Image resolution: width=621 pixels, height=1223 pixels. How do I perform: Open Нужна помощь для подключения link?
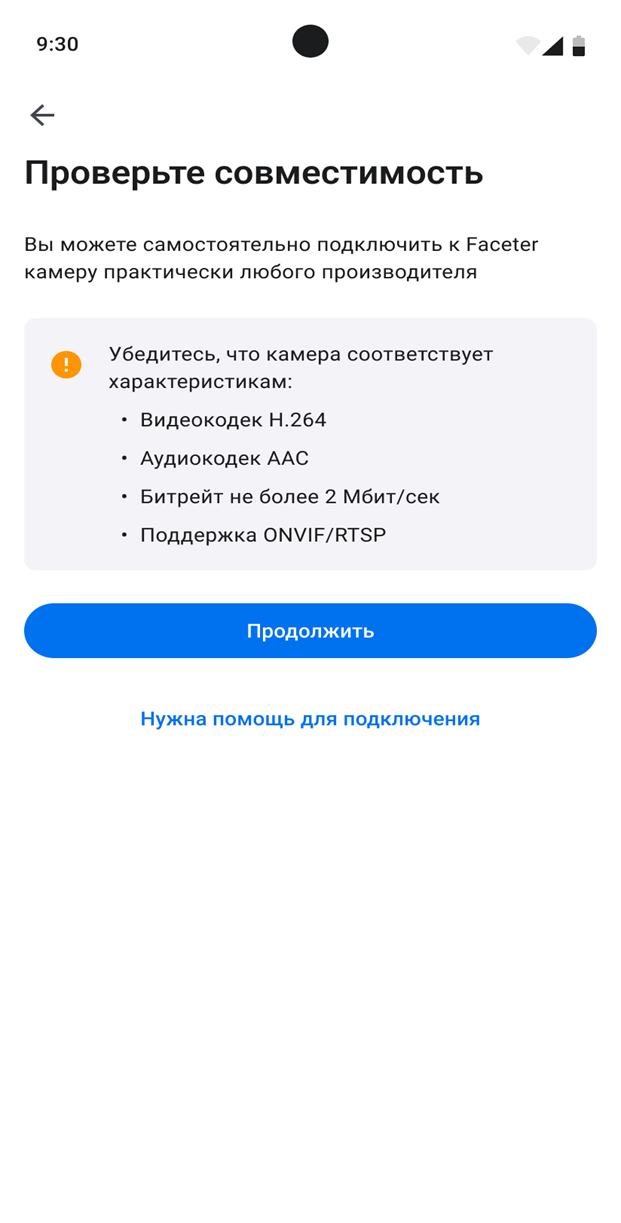point(310,719)
